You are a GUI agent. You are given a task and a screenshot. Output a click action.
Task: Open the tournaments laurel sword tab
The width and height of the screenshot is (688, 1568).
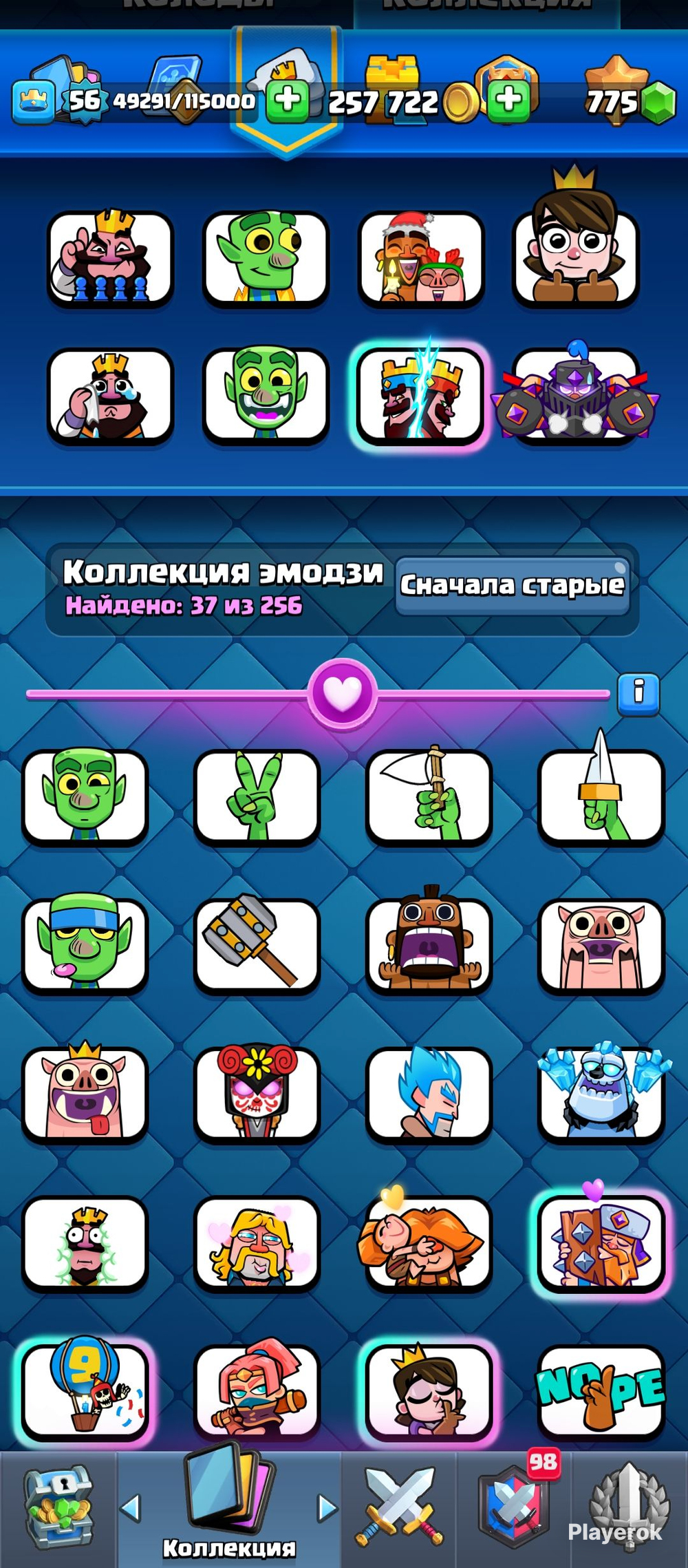coord(629,1509)
